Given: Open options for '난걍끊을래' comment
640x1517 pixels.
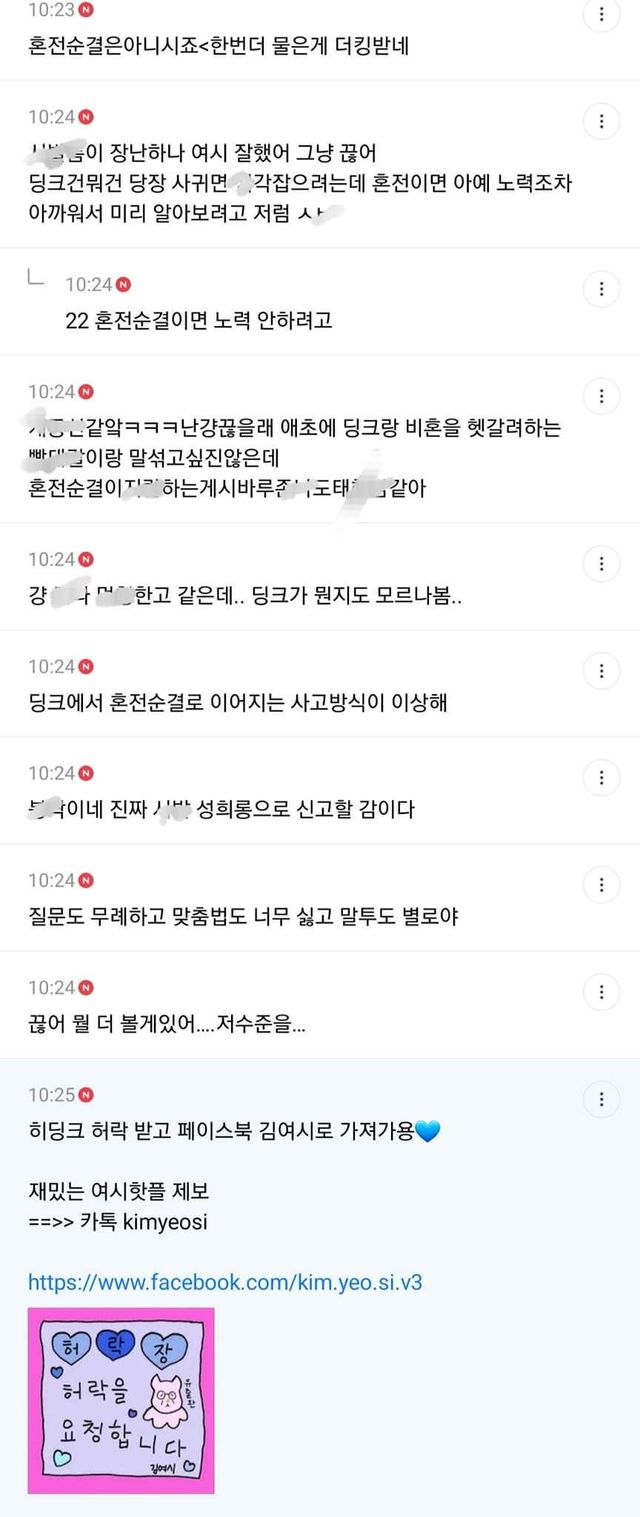Looking at the screenshot, I should click(x=601, y=396).
